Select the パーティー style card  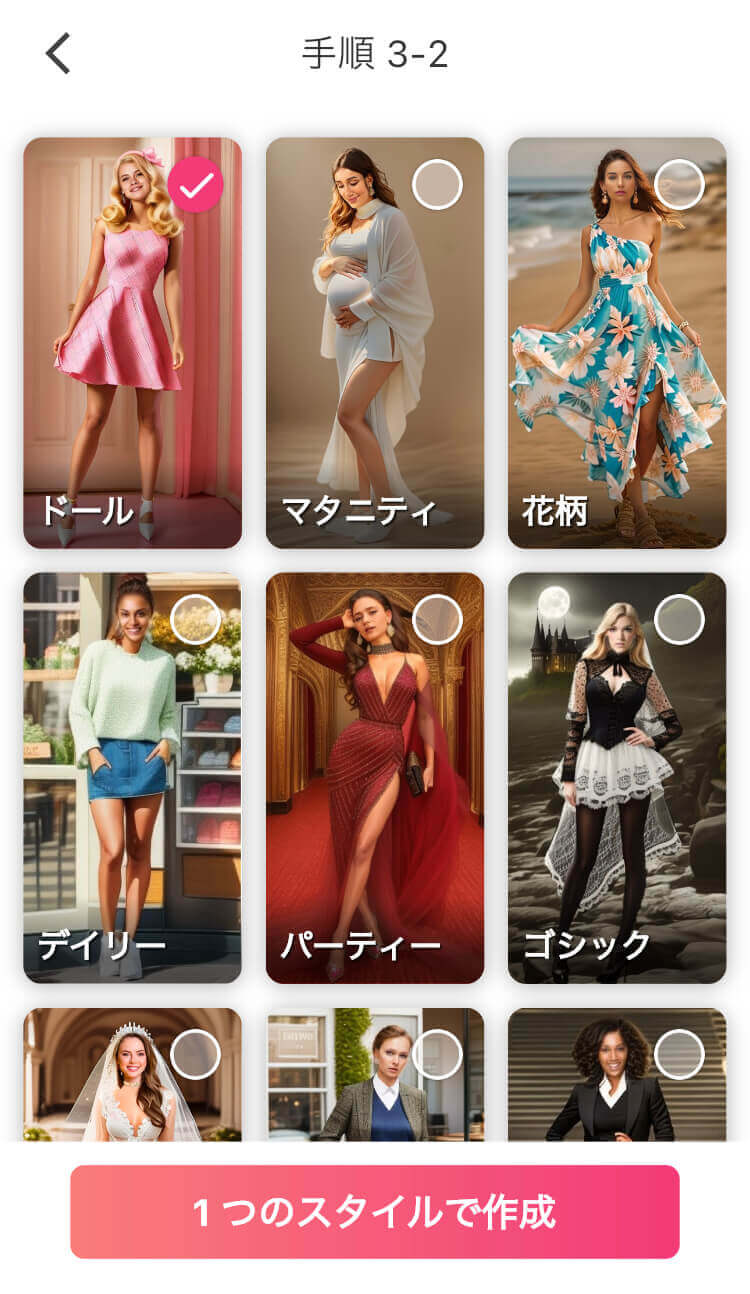pyautogui.click(x=374, y=777)
